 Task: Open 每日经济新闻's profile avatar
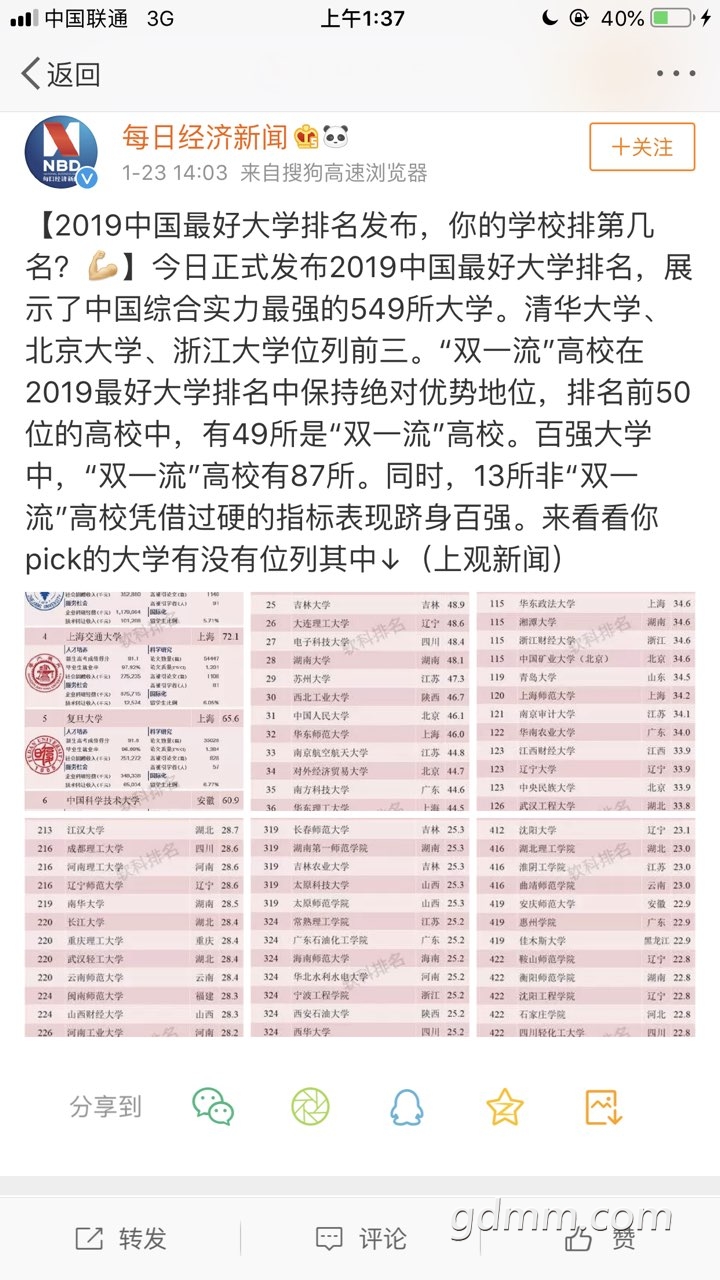tap(62, 152)
